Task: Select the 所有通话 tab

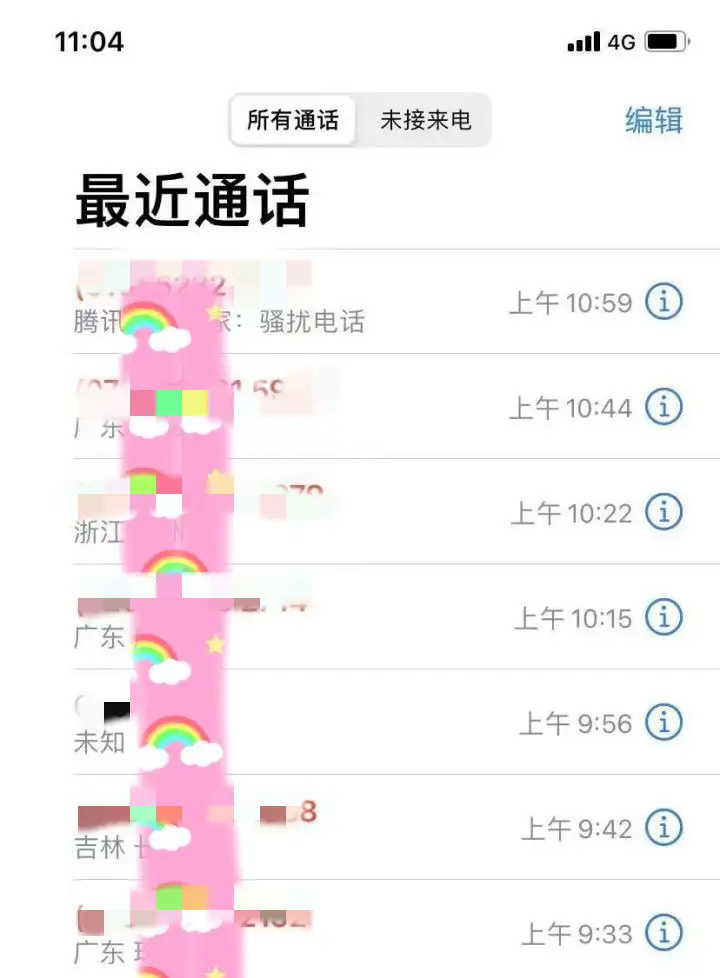Action: pos(292,121)
